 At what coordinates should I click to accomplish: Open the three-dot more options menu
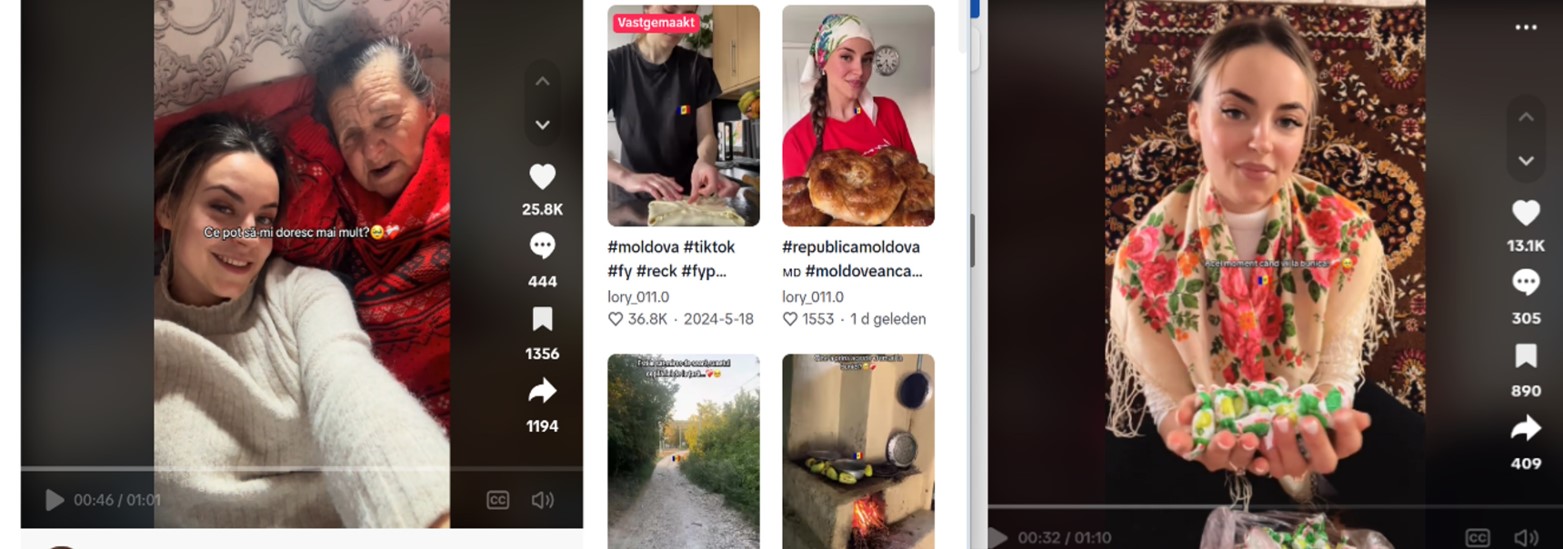(x=1526, y=28)
